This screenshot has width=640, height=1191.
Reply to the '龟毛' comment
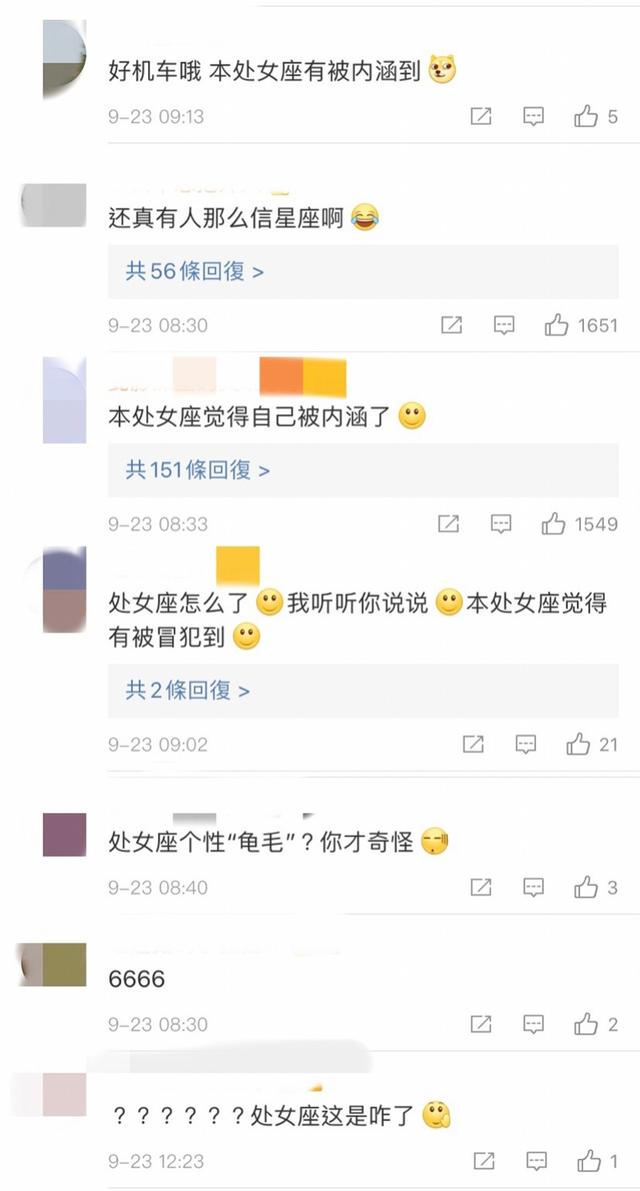point(534,887)
